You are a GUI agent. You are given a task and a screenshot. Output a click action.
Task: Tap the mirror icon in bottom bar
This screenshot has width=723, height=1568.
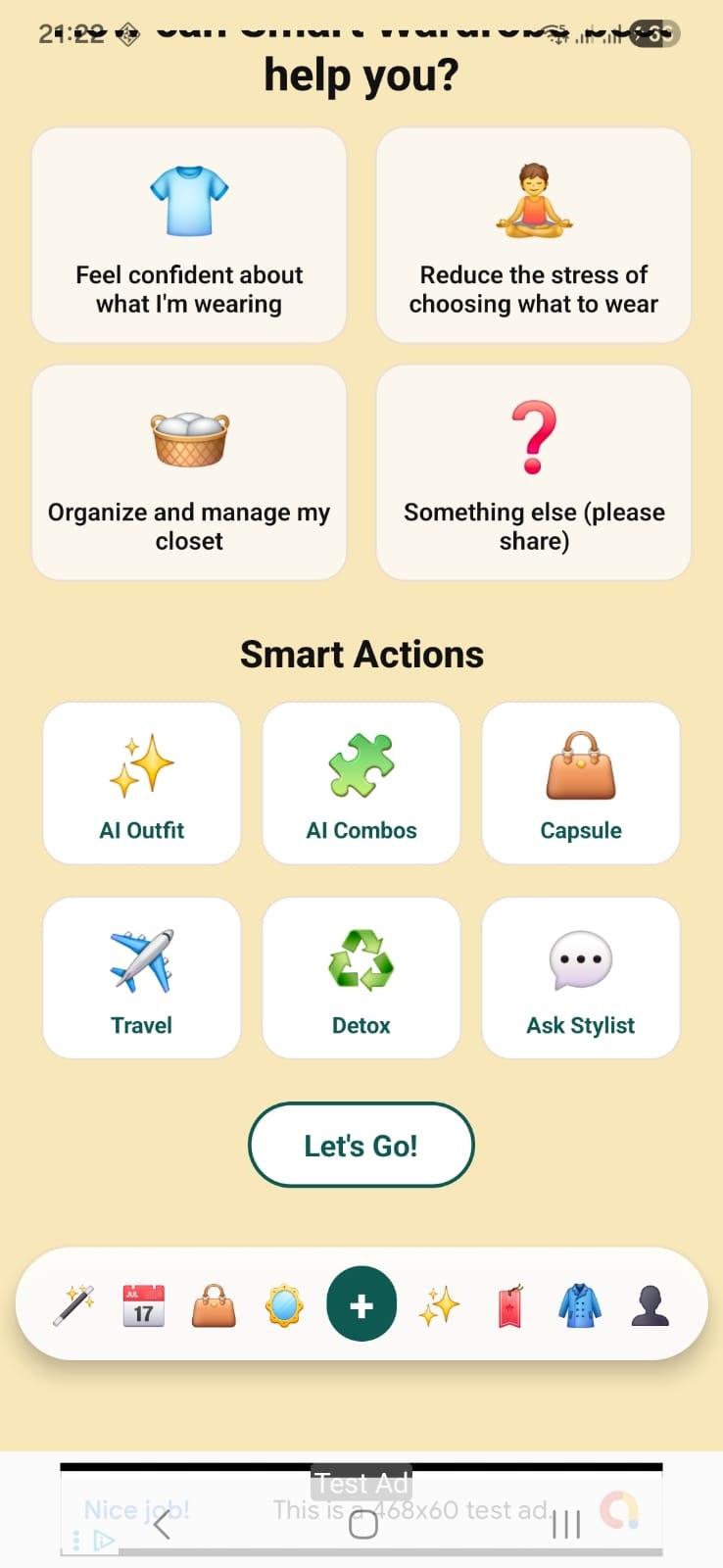pos(284,1303)
